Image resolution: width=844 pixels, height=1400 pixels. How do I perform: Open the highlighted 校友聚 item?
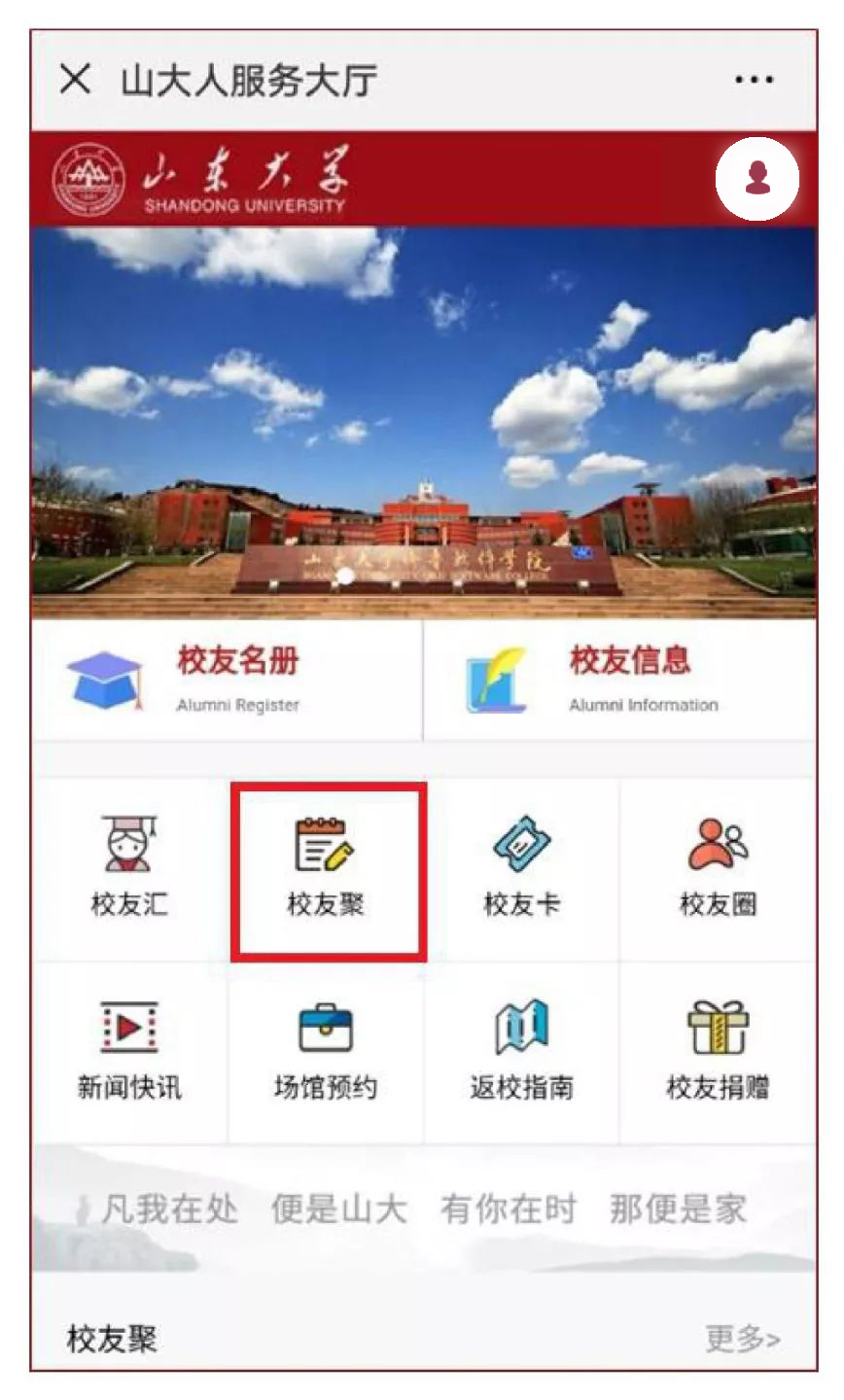pyautogui.click(x=327, y=870)
